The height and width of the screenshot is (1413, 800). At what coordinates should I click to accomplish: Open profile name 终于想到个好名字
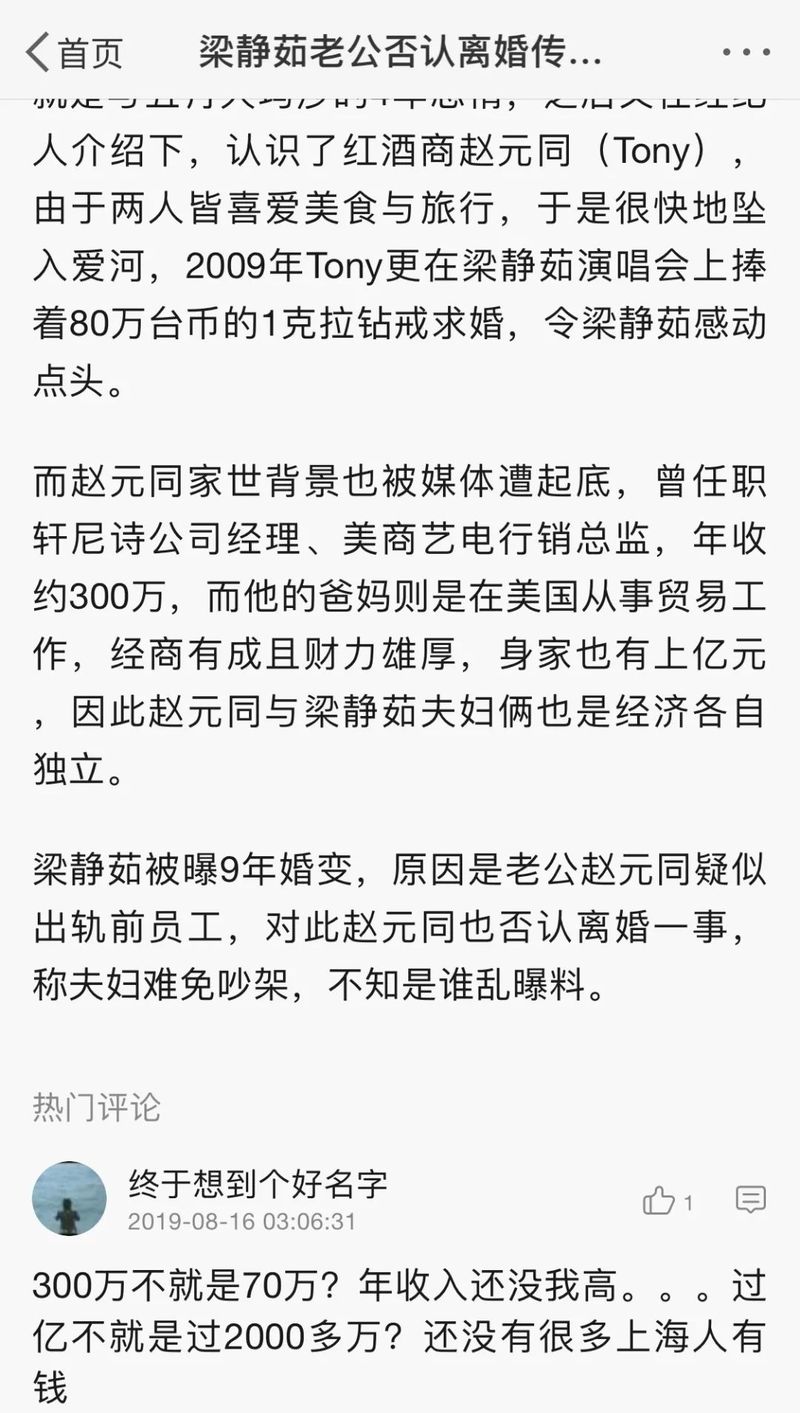tap(257, 1184)
